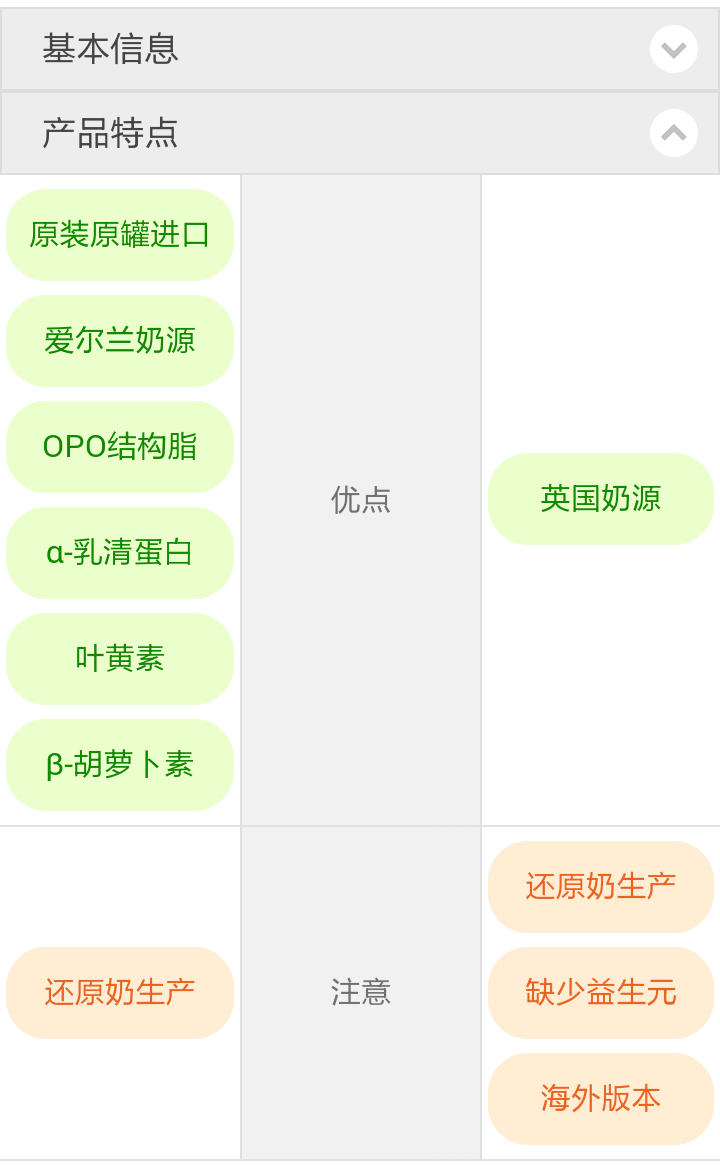The width and height of the screenshot is (720, 1166).
Task: Select the 英国奶源 tag
Action: [x=601, y=499]
